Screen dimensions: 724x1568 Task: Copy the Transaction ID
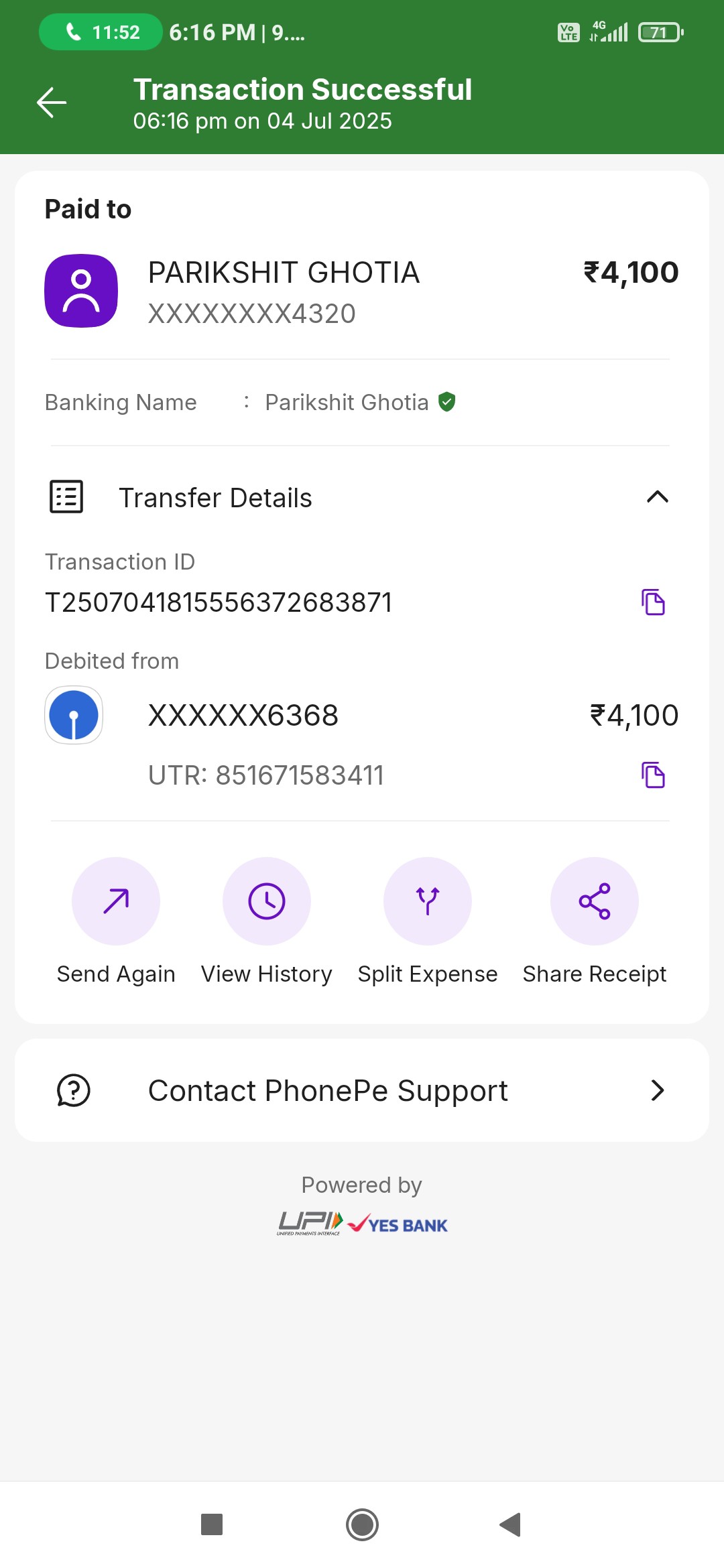[x=653, y=602]
